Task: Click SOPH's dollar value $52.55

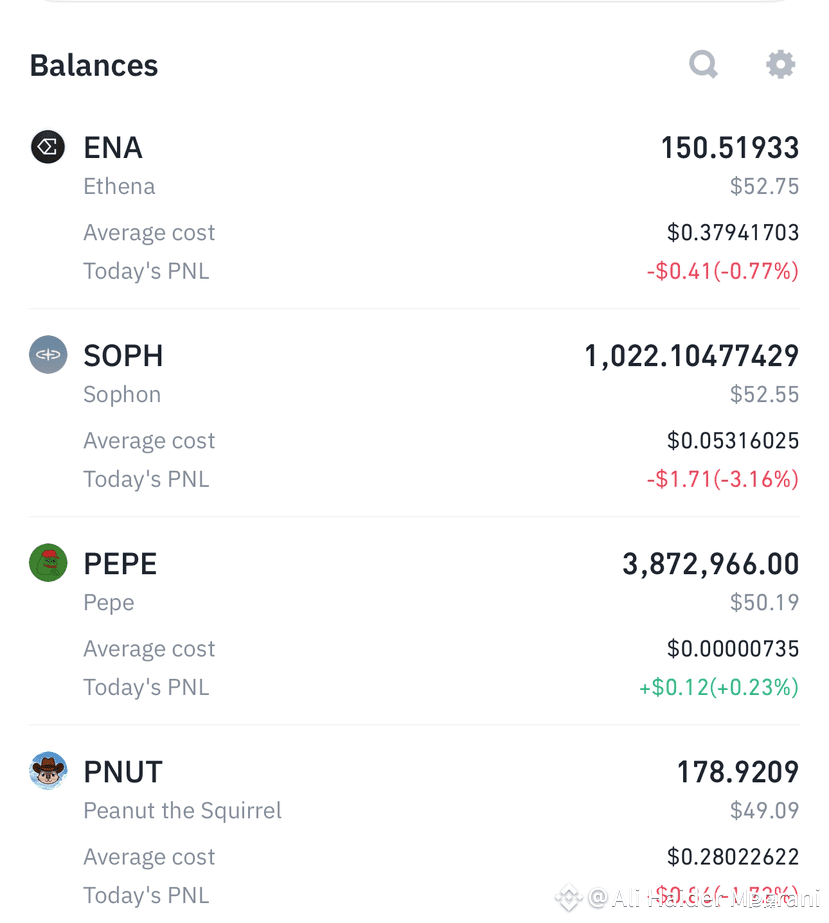Action: click(764, 394)
